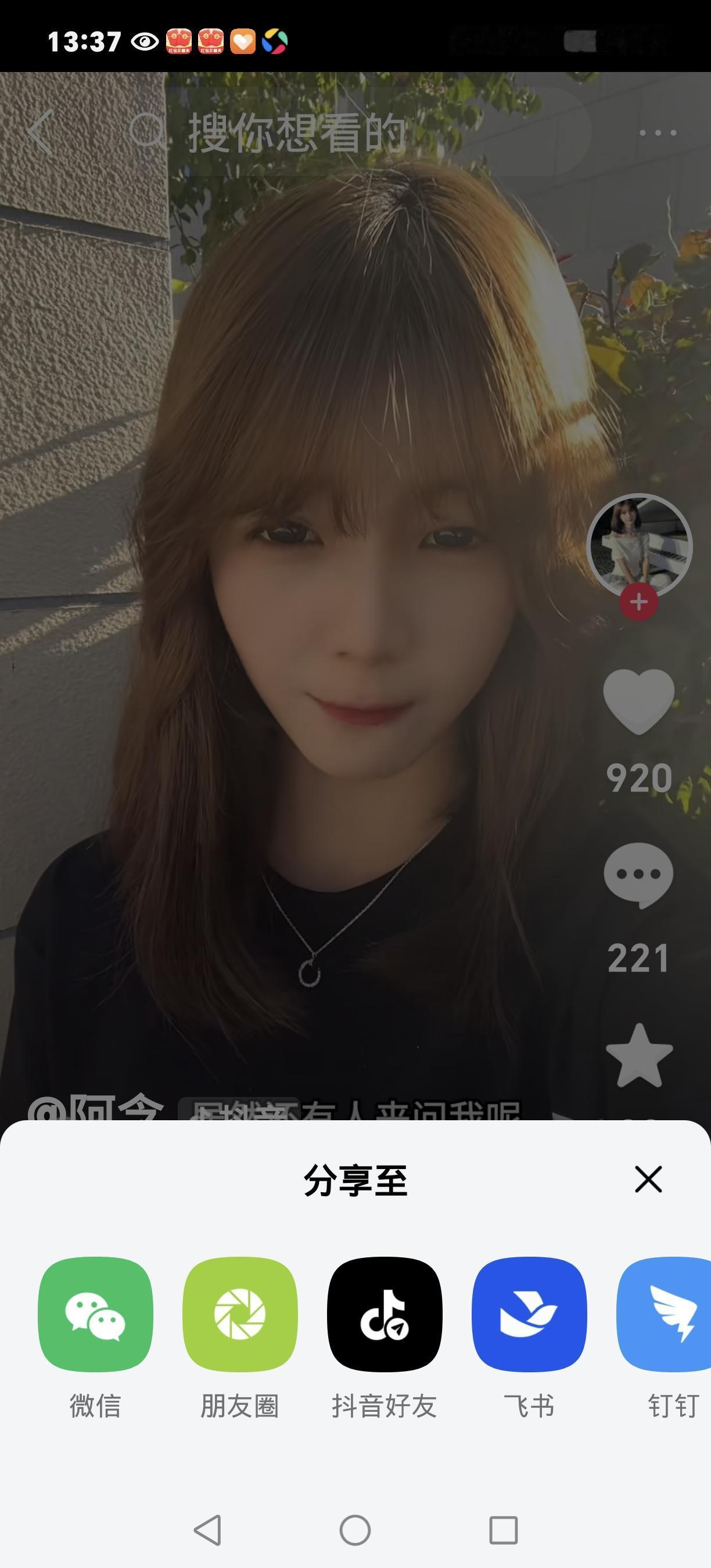Close the 分享至 share sheet
711x1568 pixels.
point(648,1179)
